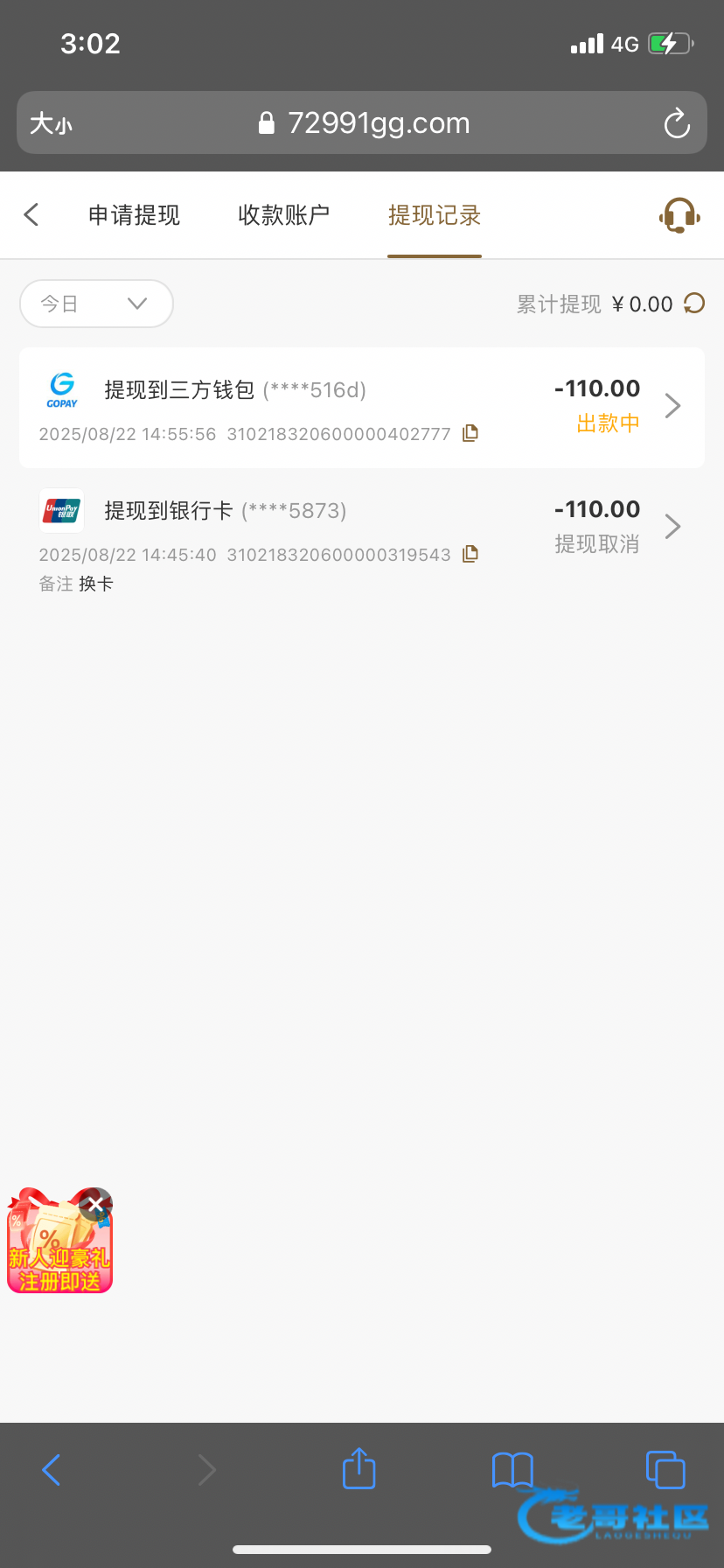
Task: Contact customer service via headset icon
Action: coord(679,215)
